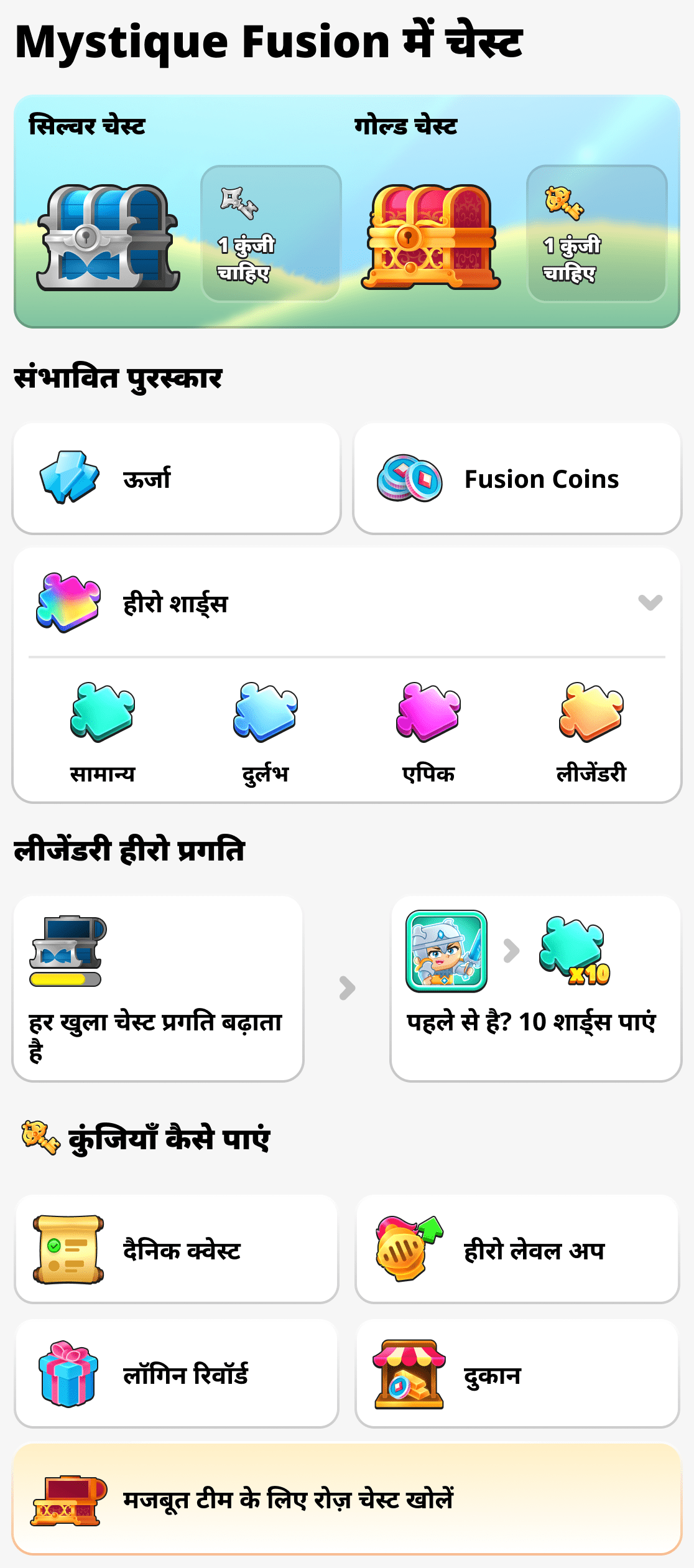This screenshot has width=694, height=1568.
Task: Collapse the हीरो शार्ड्स section chevron
Action: pos(649,602)
